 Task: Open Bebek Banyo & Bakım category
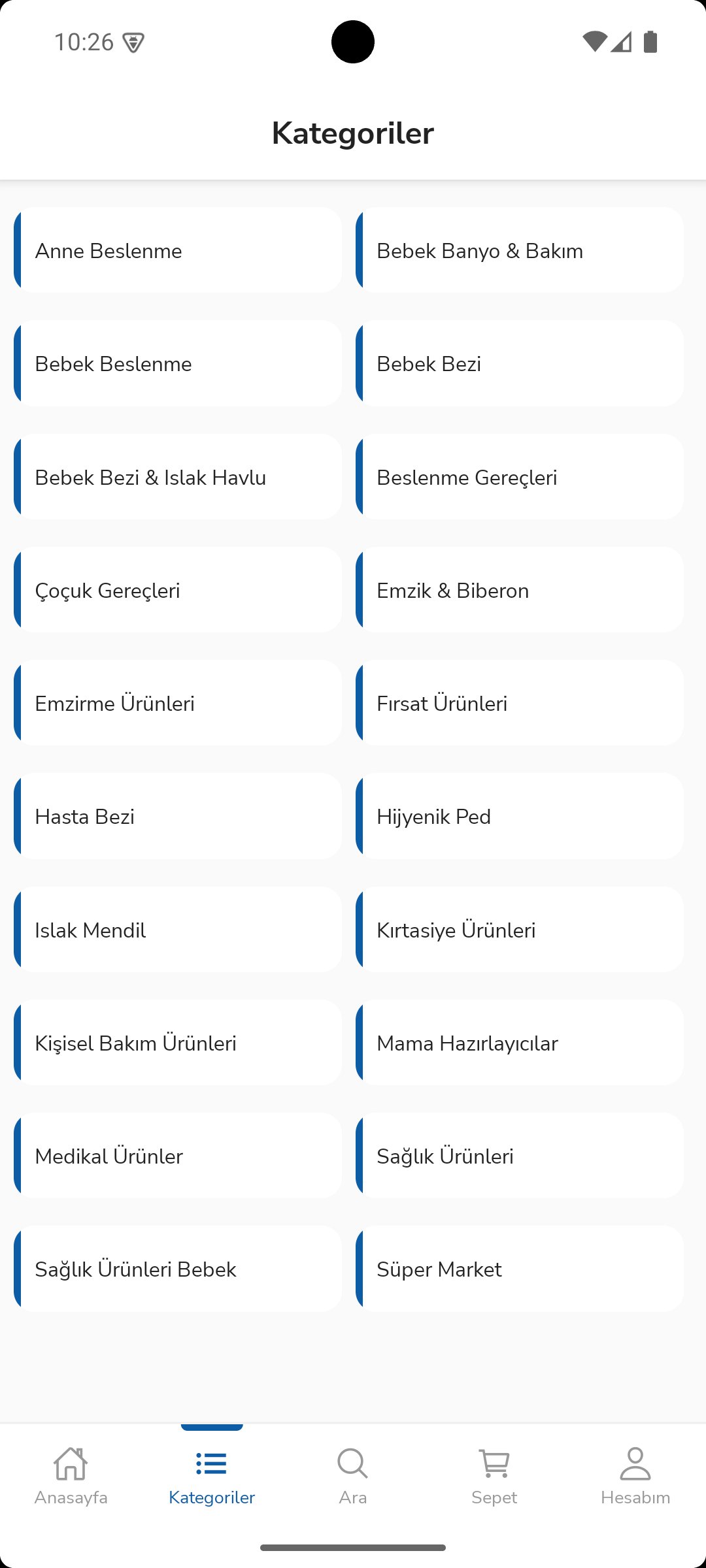[x=520, y=250]
